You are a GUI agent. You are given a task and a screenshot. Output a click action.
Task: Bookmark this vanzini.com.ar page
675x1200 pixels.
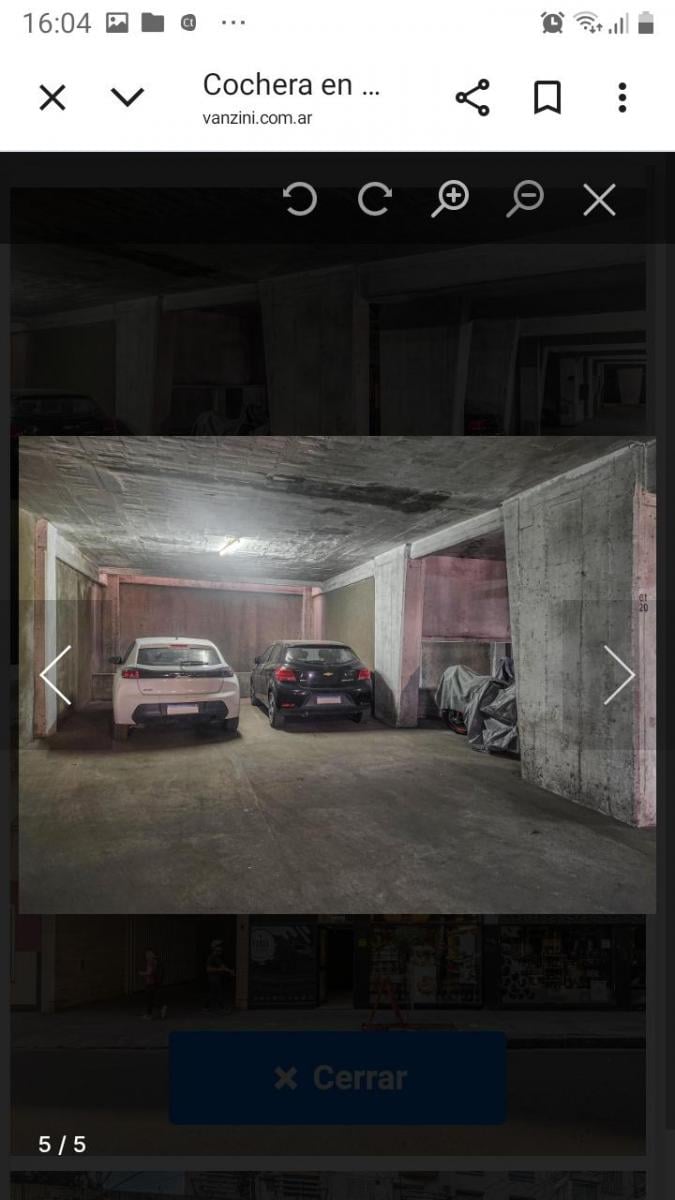point(547,97)
